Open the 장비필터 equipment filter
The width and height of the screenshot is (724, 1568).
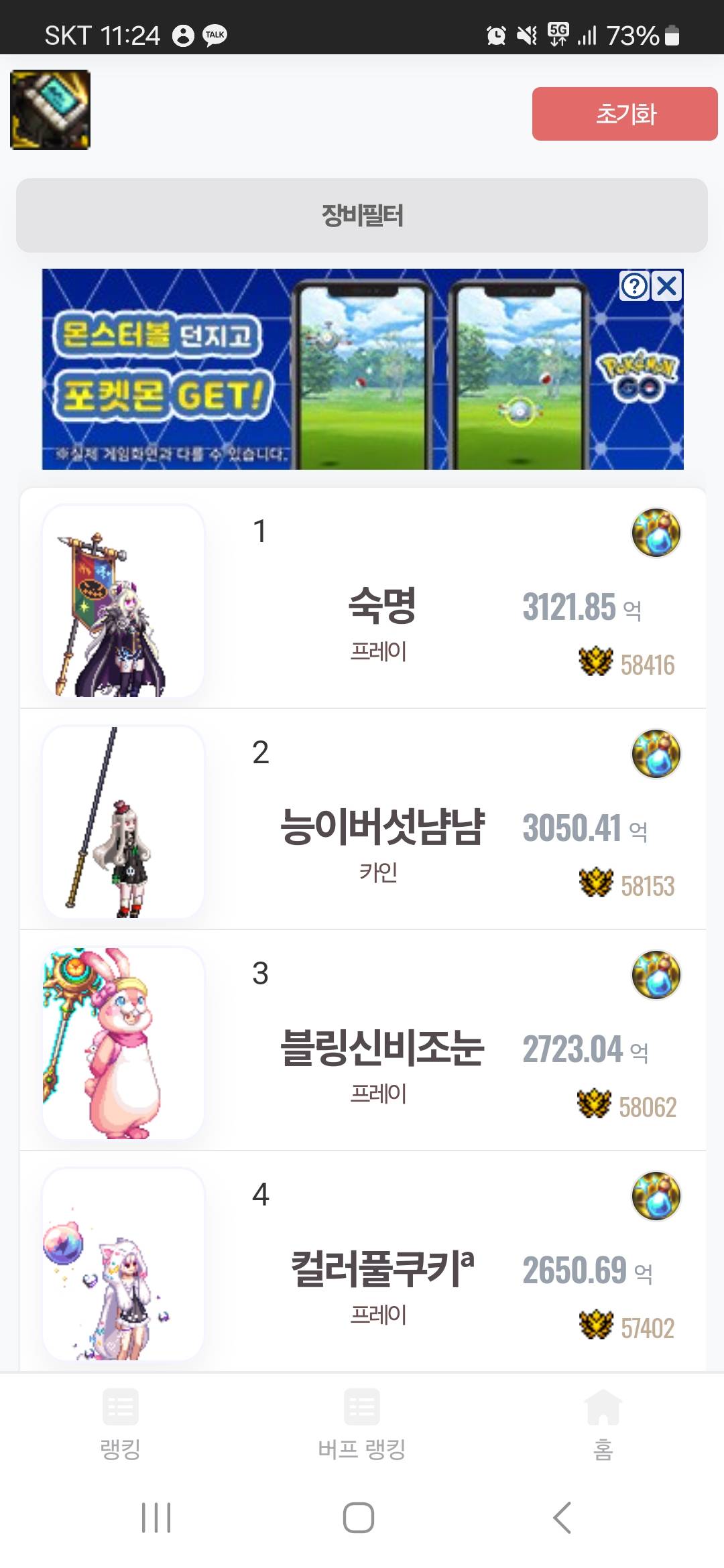pos(362,215)
